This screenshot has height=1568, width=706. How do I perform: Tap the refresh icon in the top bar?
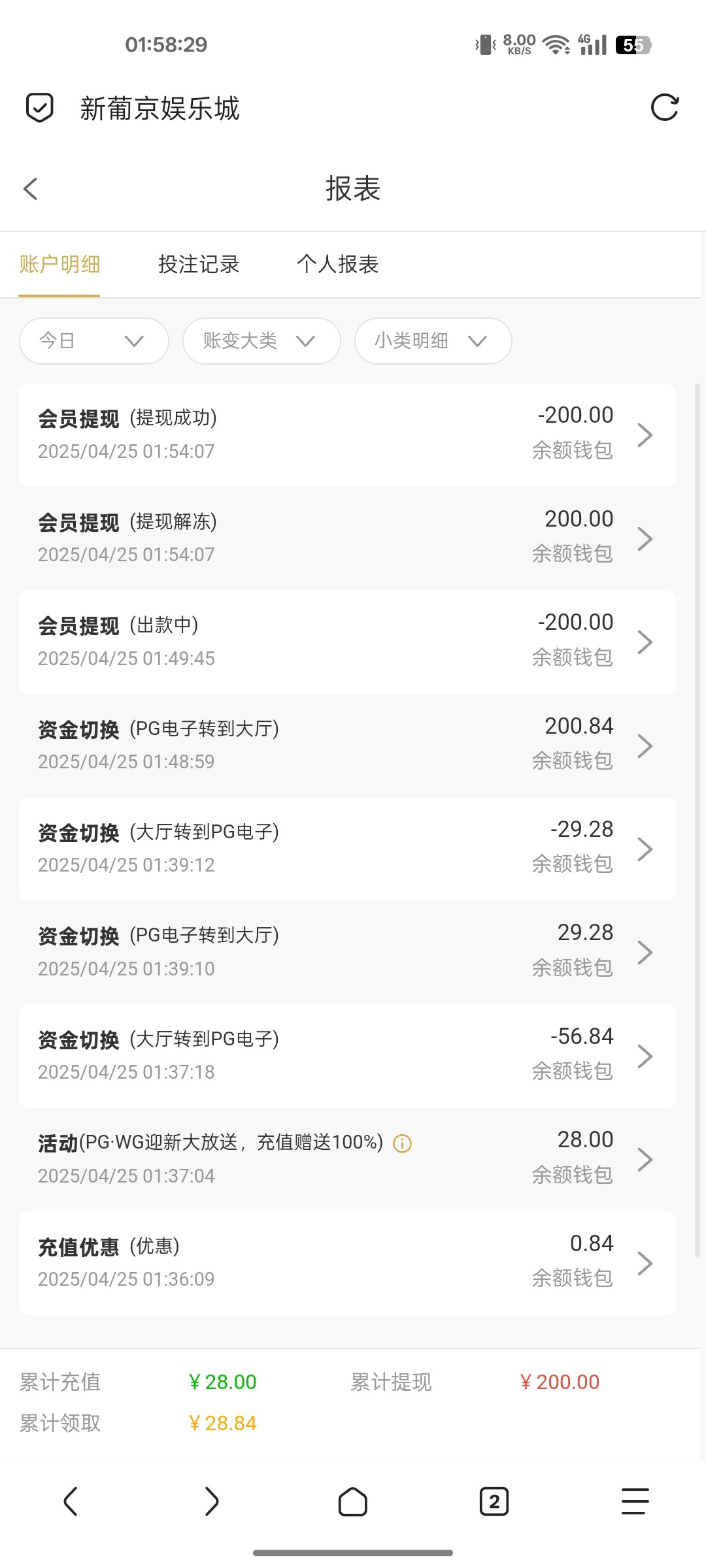click(x=665, y=108)
